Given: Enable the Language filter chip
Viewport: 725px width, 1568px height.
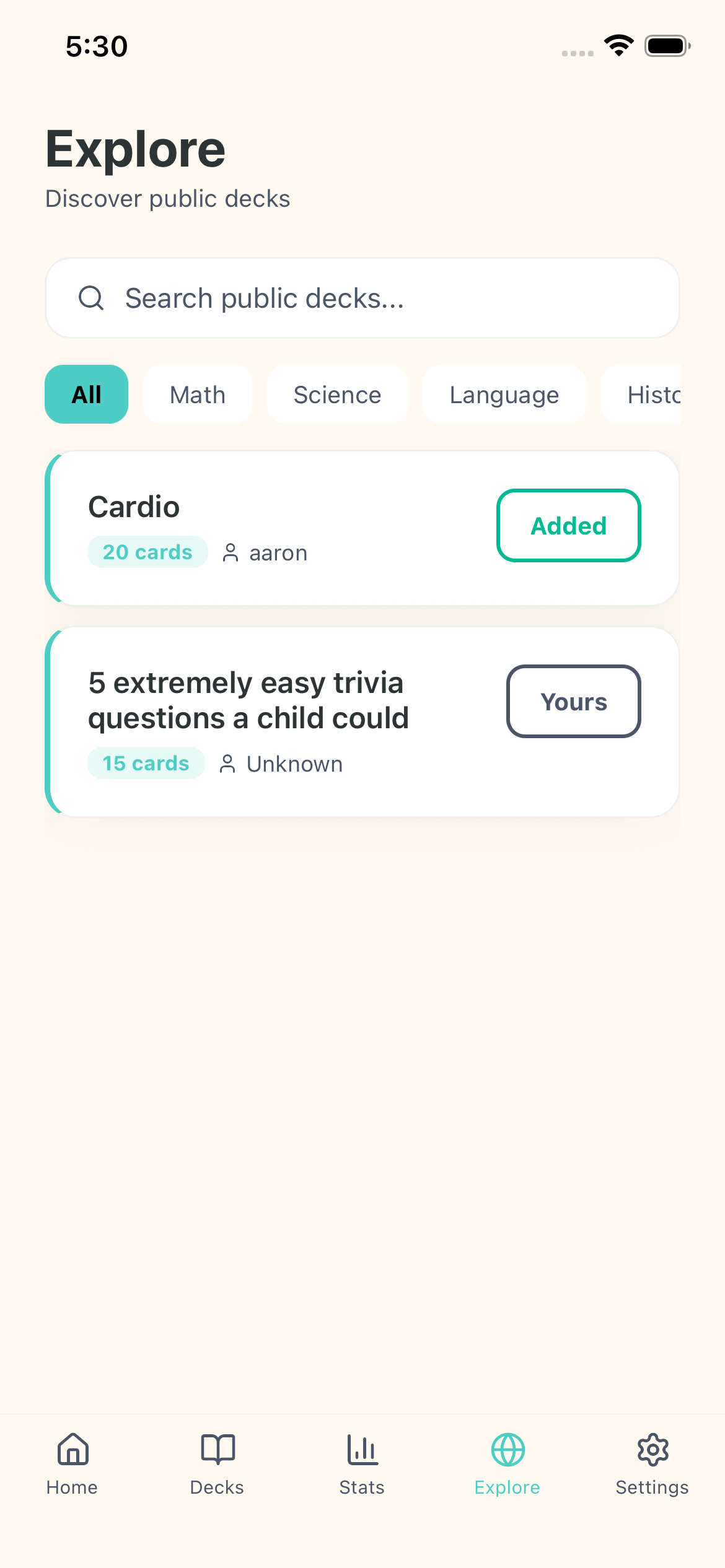Looking at the screenshot, I should pyautogui.click(x=504, y=394).
